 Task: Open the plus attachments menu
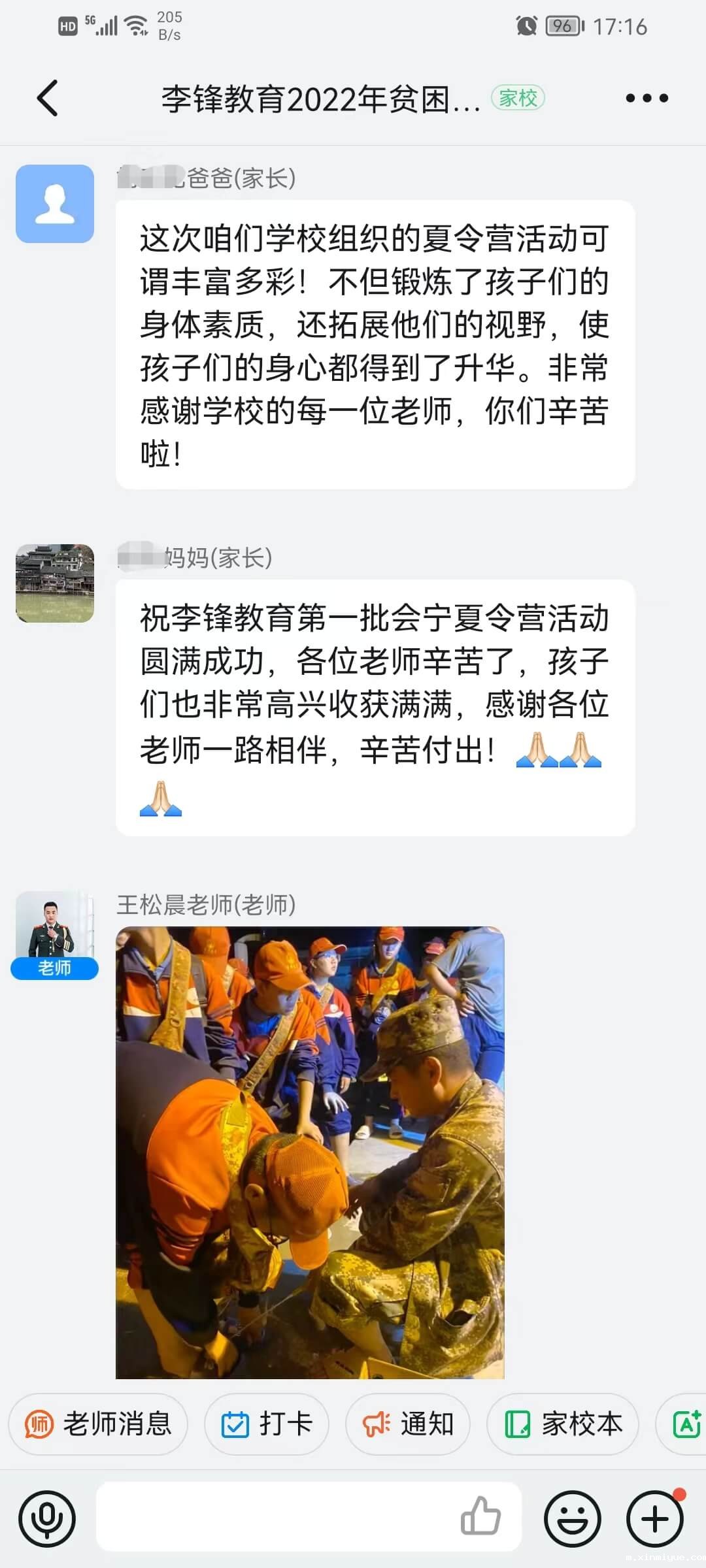click(x=655, y=1519)
